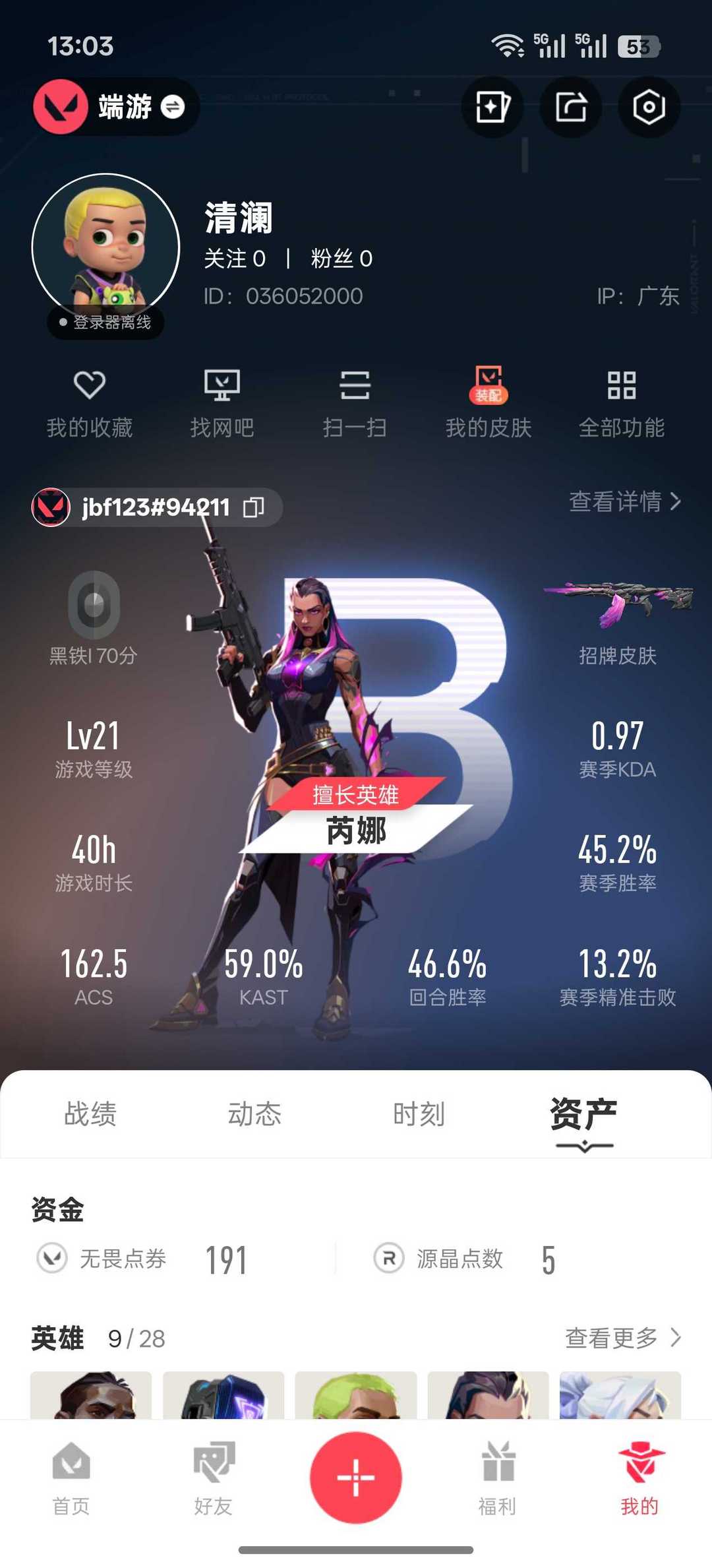Screen dimensions: 712x1568
Task: Tap the share icon at top right
Action: [572, 108]
